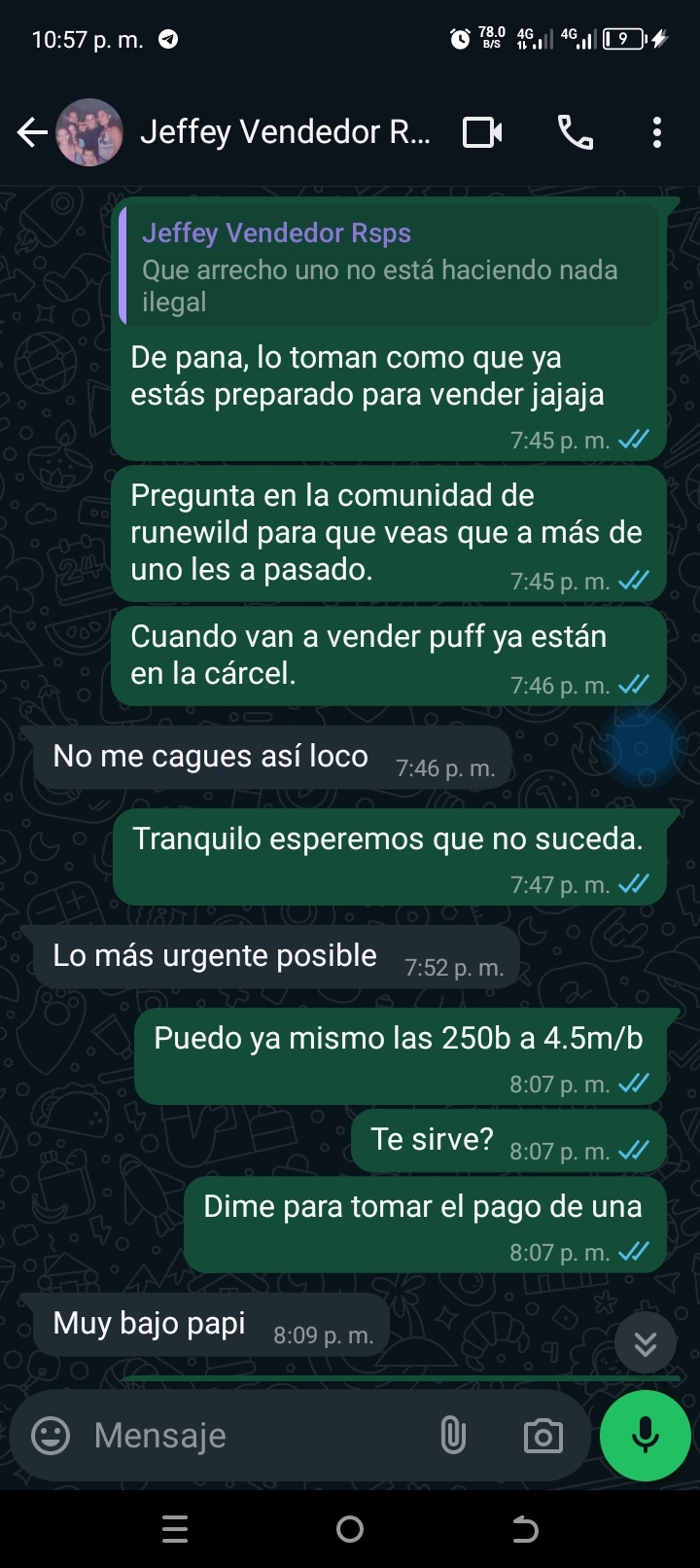Tap the system home button
700x1568 pixels.
coord(350,1530)
